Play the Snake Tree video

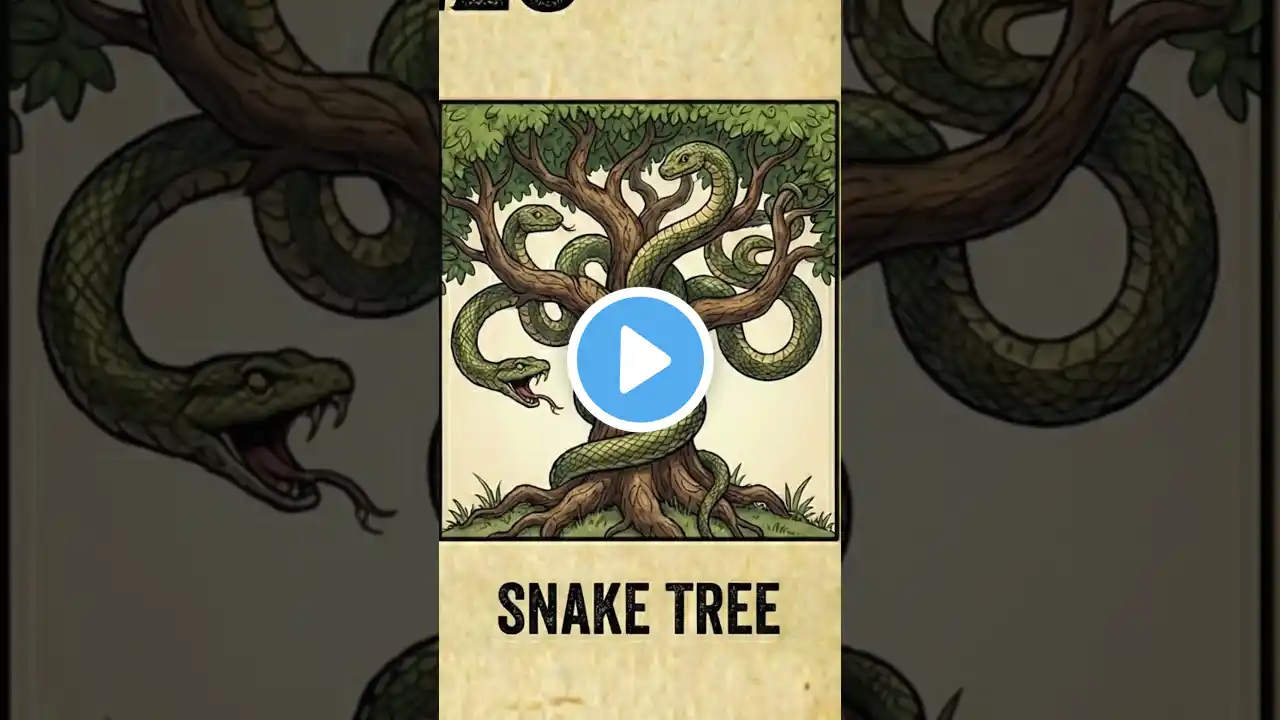(640, 360)
